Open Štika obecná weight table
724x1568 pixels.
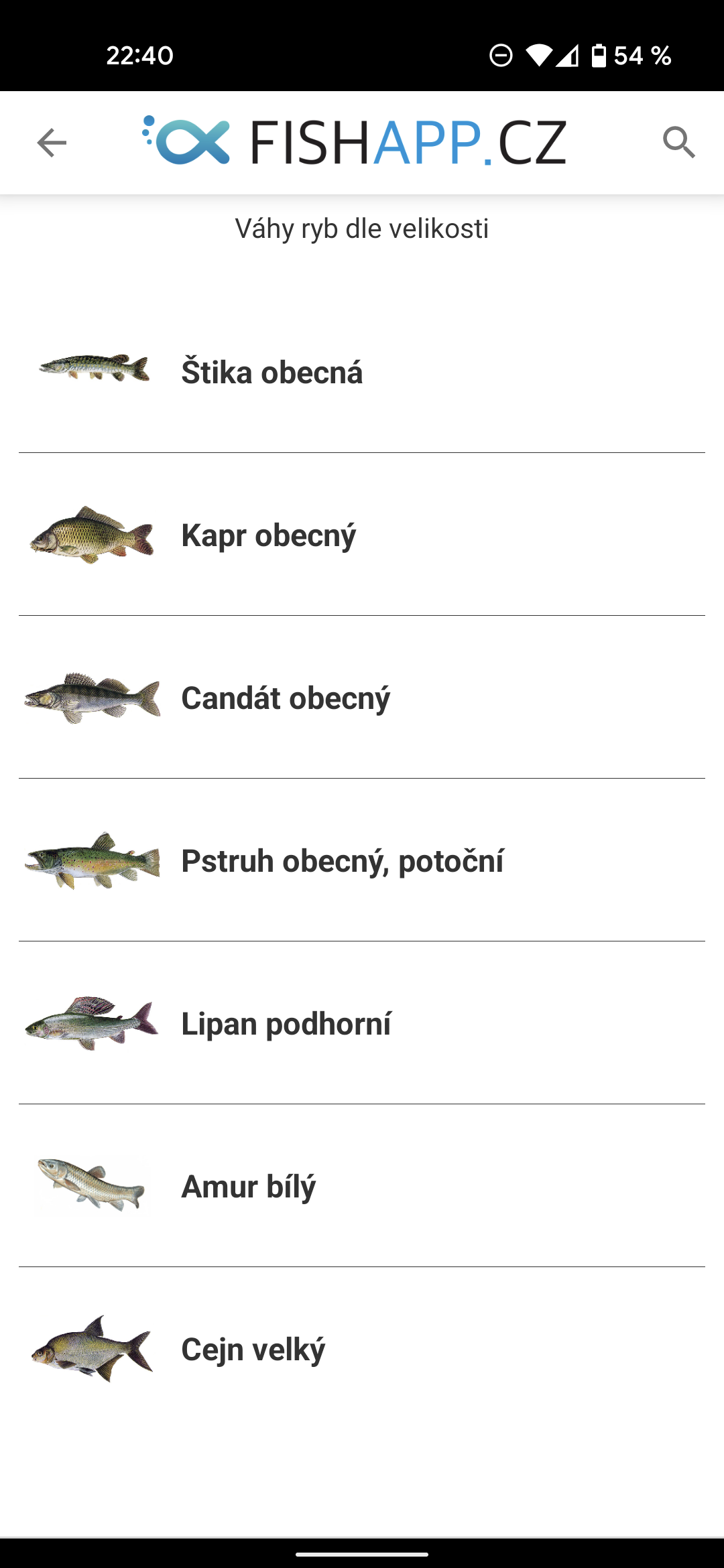point(362,372)
